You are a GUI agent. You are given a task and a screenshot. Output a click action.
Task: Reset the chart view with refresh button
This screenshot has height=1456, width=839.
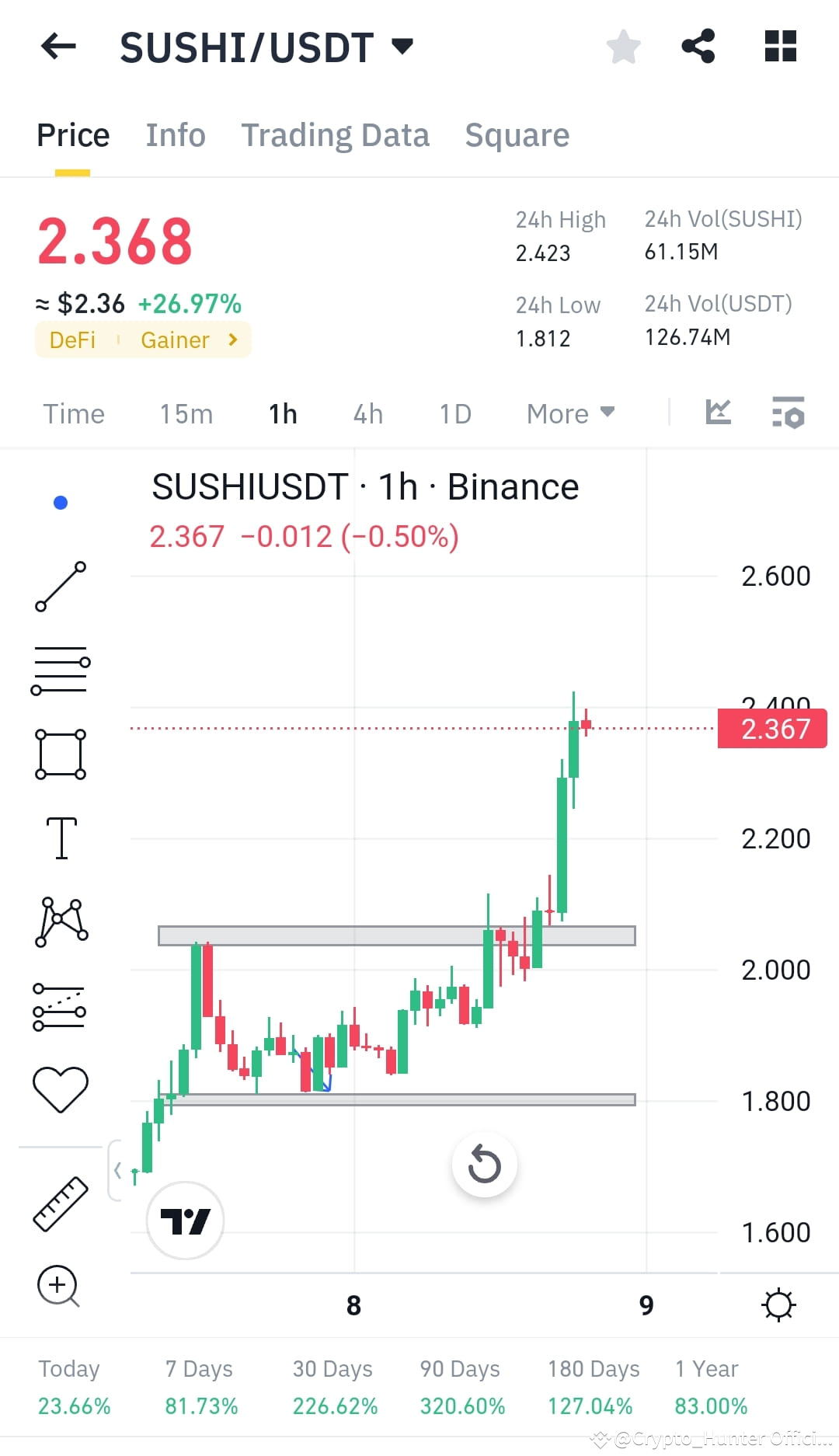pos(484,1165)
